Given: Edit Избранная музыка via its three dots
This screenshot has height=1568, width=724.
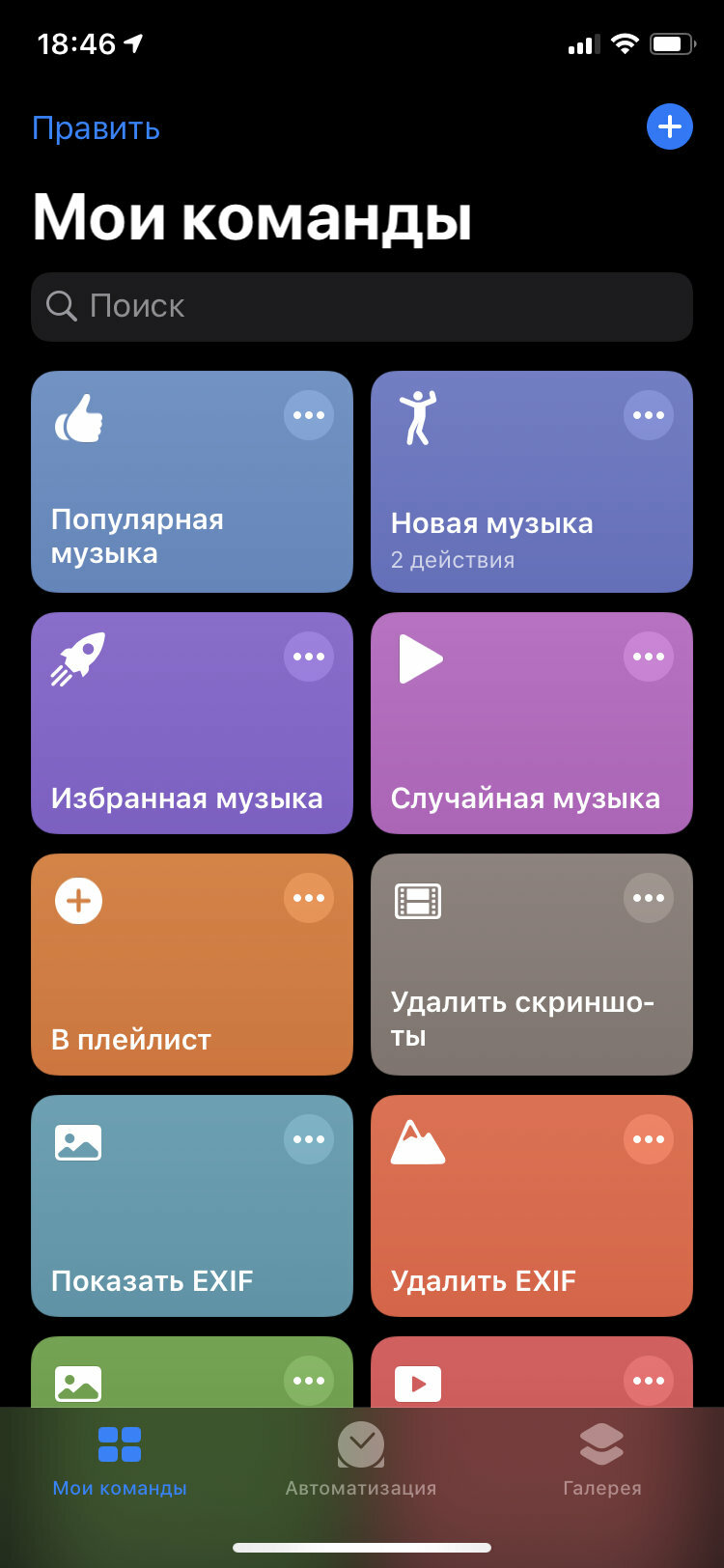Looking at the screenshot, I should tap(309, 657).
